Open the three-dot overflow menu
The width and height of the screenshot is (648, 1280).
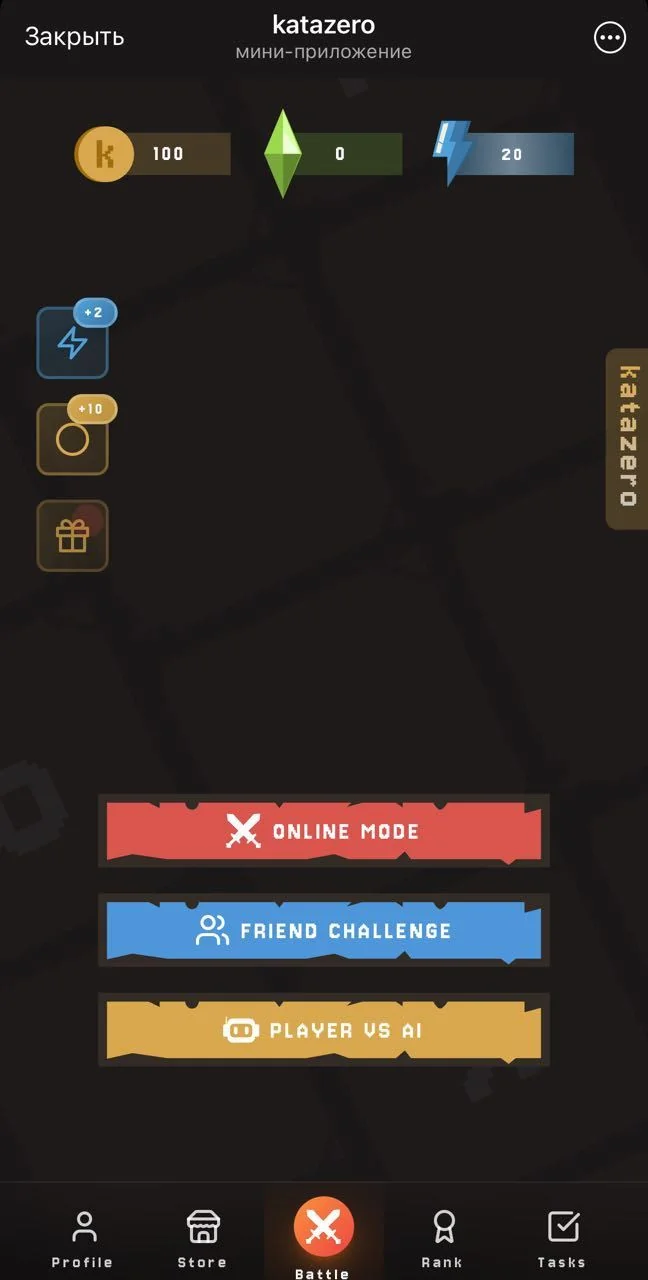coord(609,38)
